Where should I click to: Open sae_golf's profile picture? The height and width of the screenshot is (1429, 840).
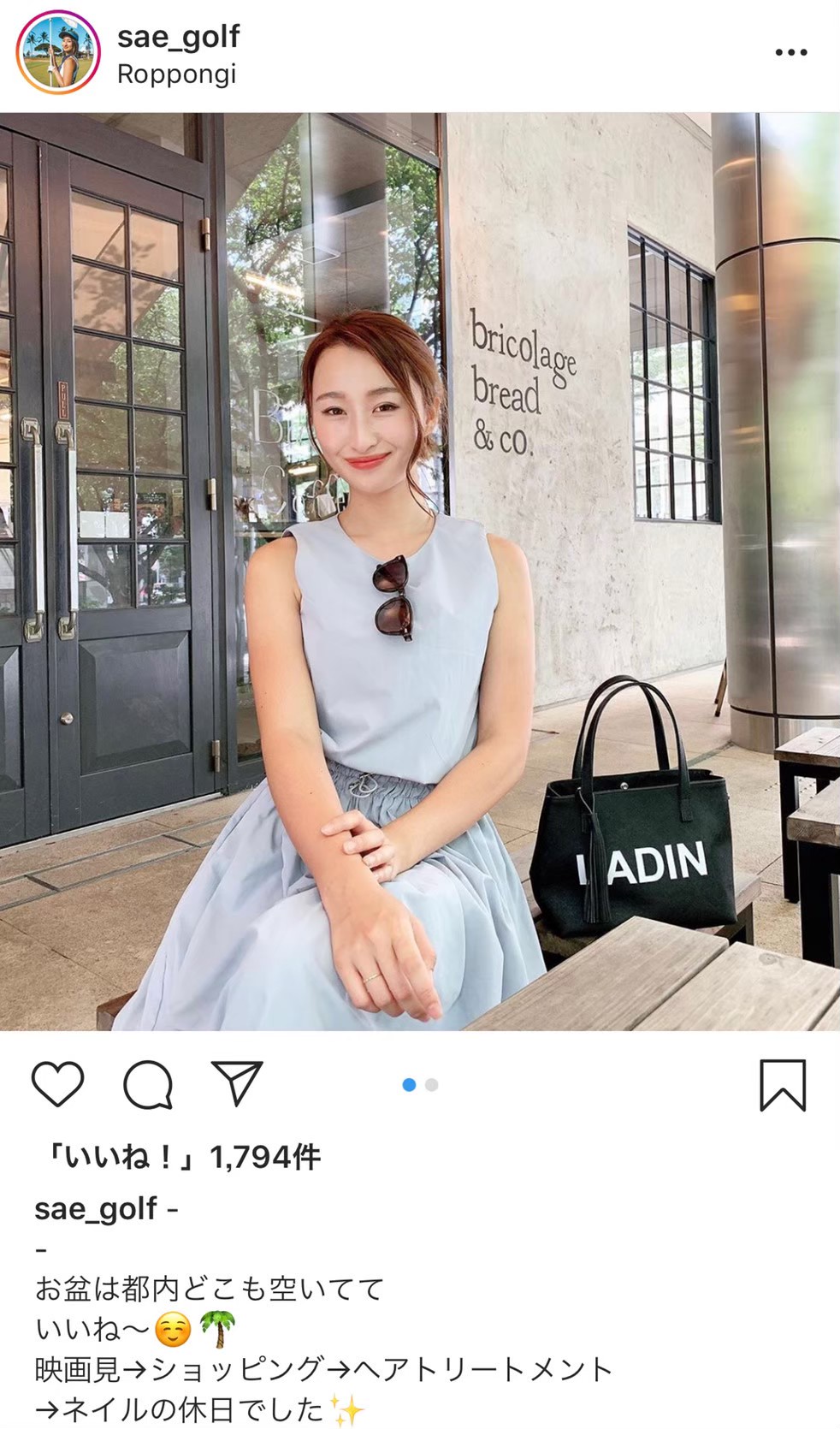click(x=58, y=52)
